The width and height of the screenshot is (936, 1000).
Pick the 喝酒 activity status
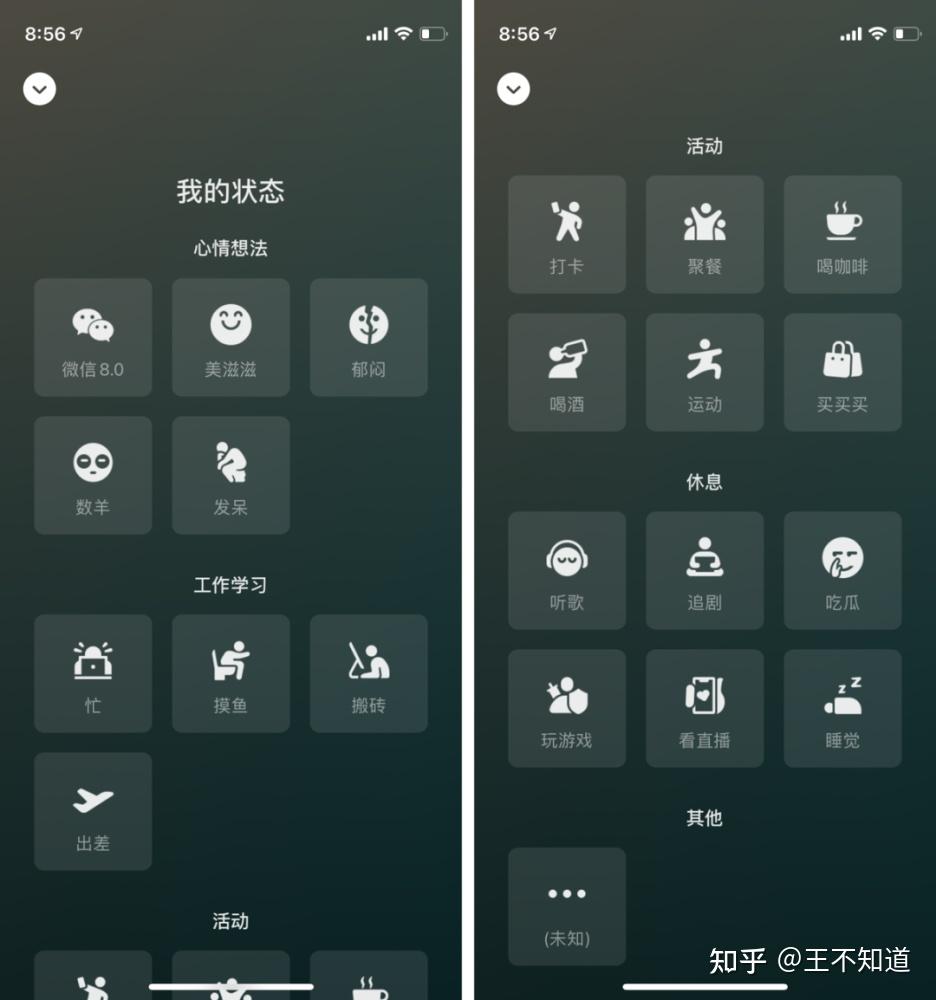[x=567, y=372]
